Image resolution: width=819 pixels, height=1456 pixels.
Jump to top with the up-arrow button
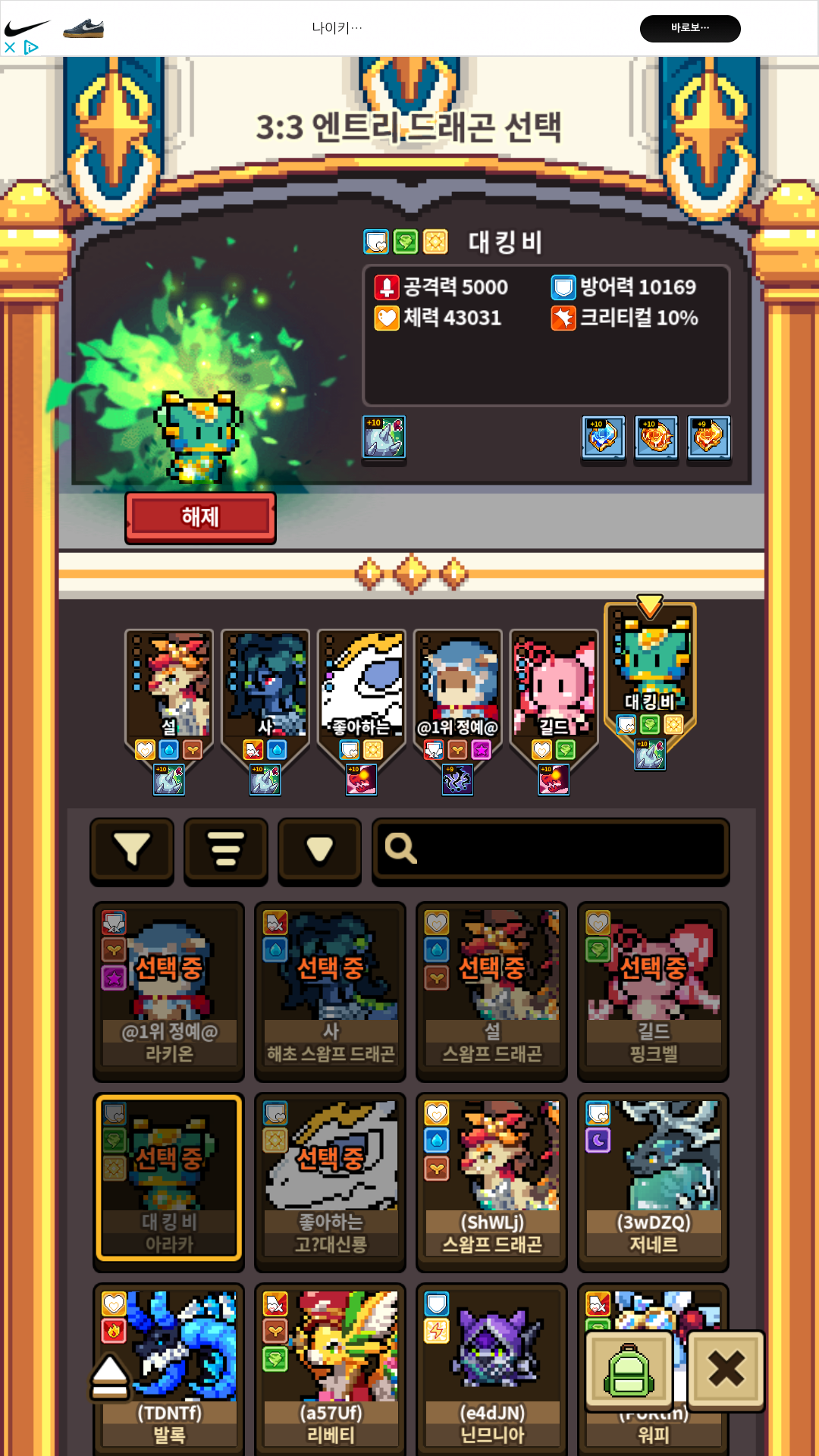tap(110, 1376)
